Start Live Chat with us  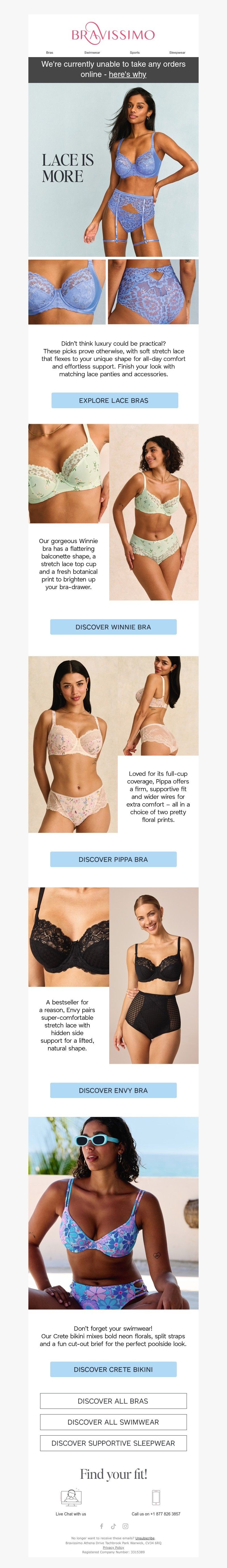tap(71, 1501)
